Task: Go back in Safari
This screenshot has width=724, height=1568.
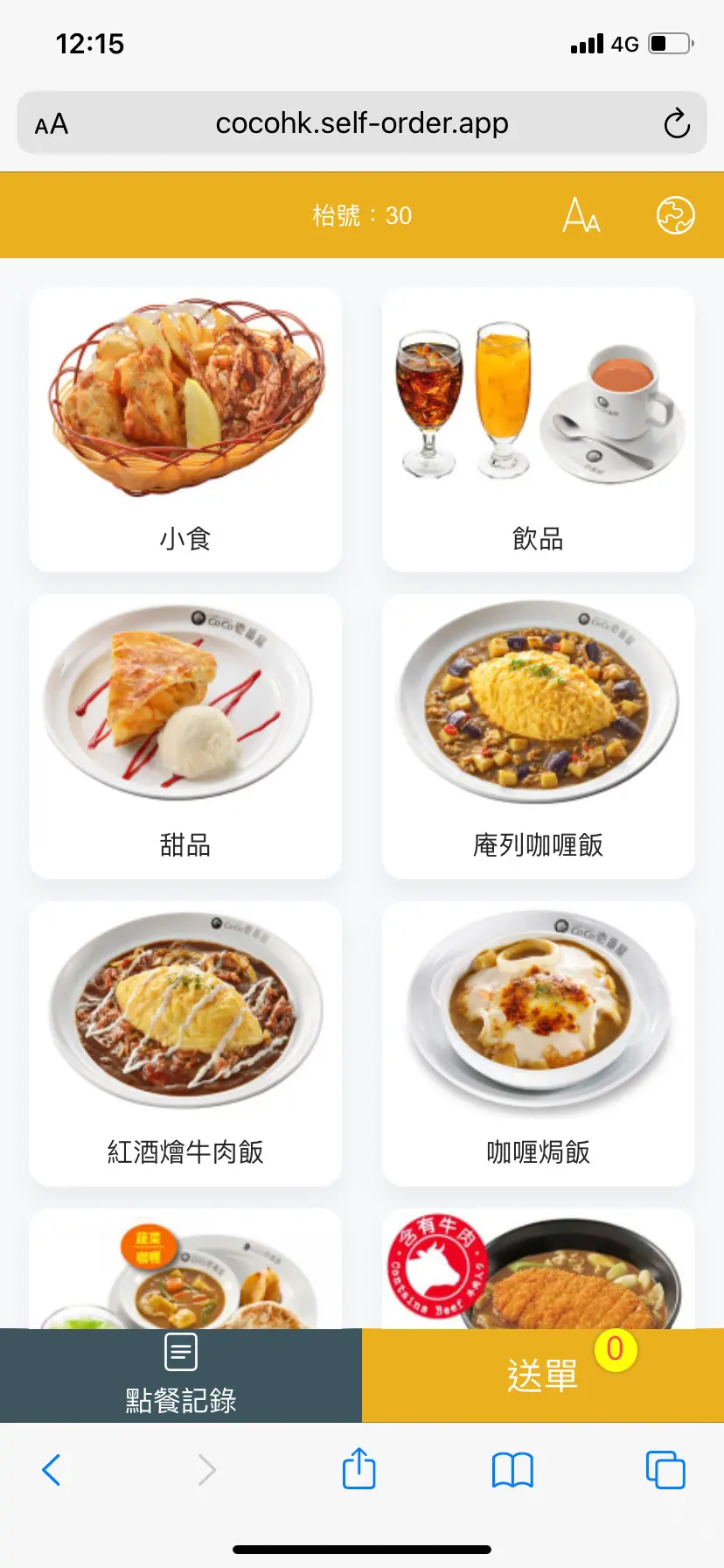Action: (x=52, y=1470)
